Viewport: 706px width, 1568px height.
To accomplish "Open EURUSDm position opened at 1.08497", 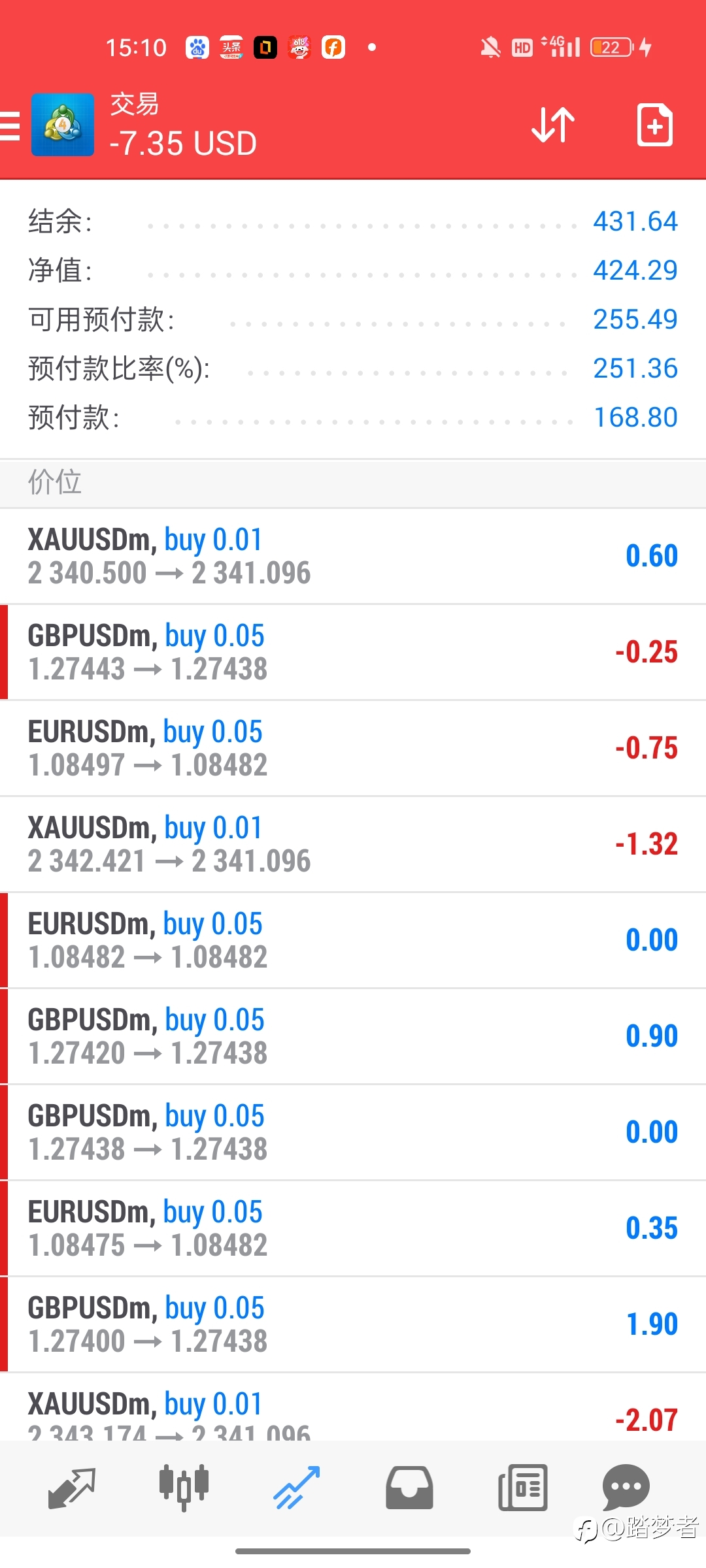I will point(353,748).
